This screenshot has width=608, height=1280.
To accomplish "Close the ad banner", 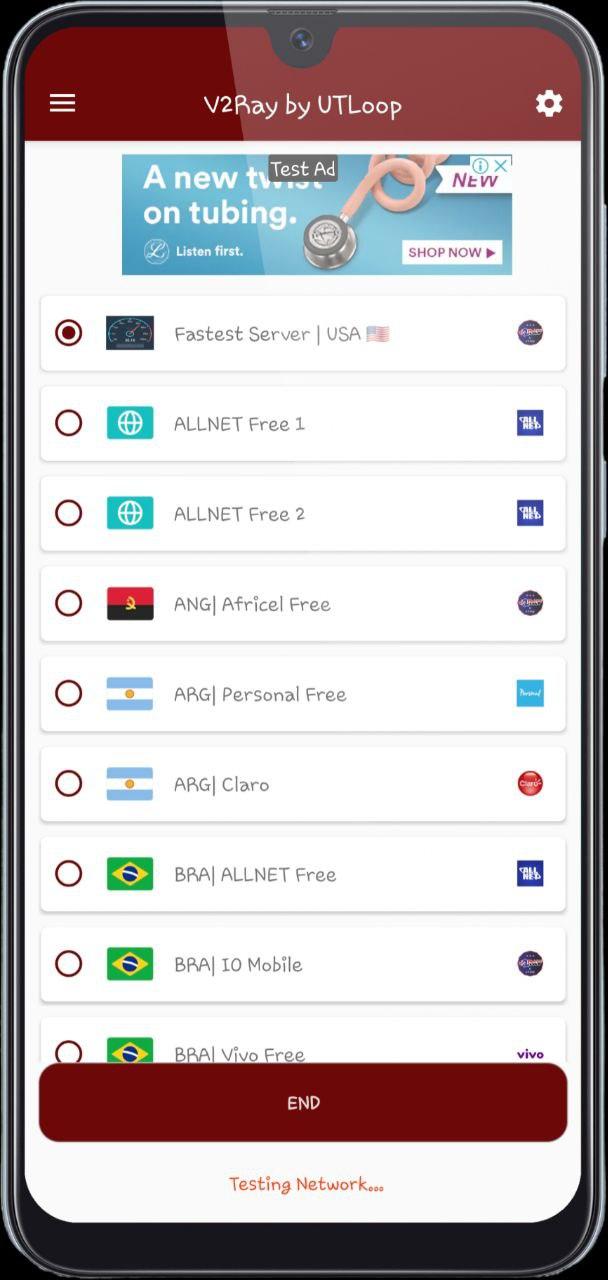I will (502, 166).
